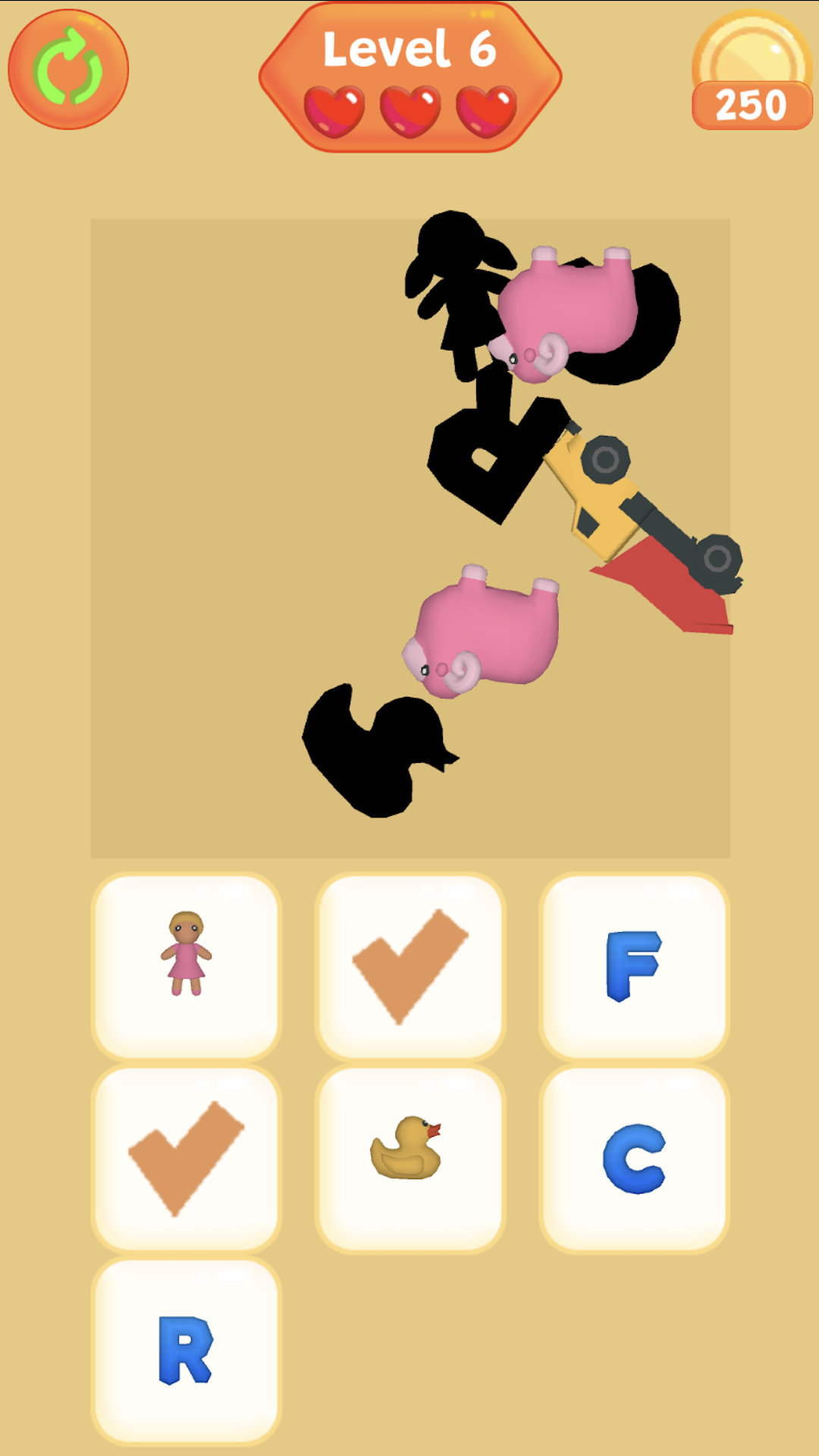Viewport: 819px width, 1456px height.
Task: Pick the rubber duck tile
Action: tap(409, 1157)
